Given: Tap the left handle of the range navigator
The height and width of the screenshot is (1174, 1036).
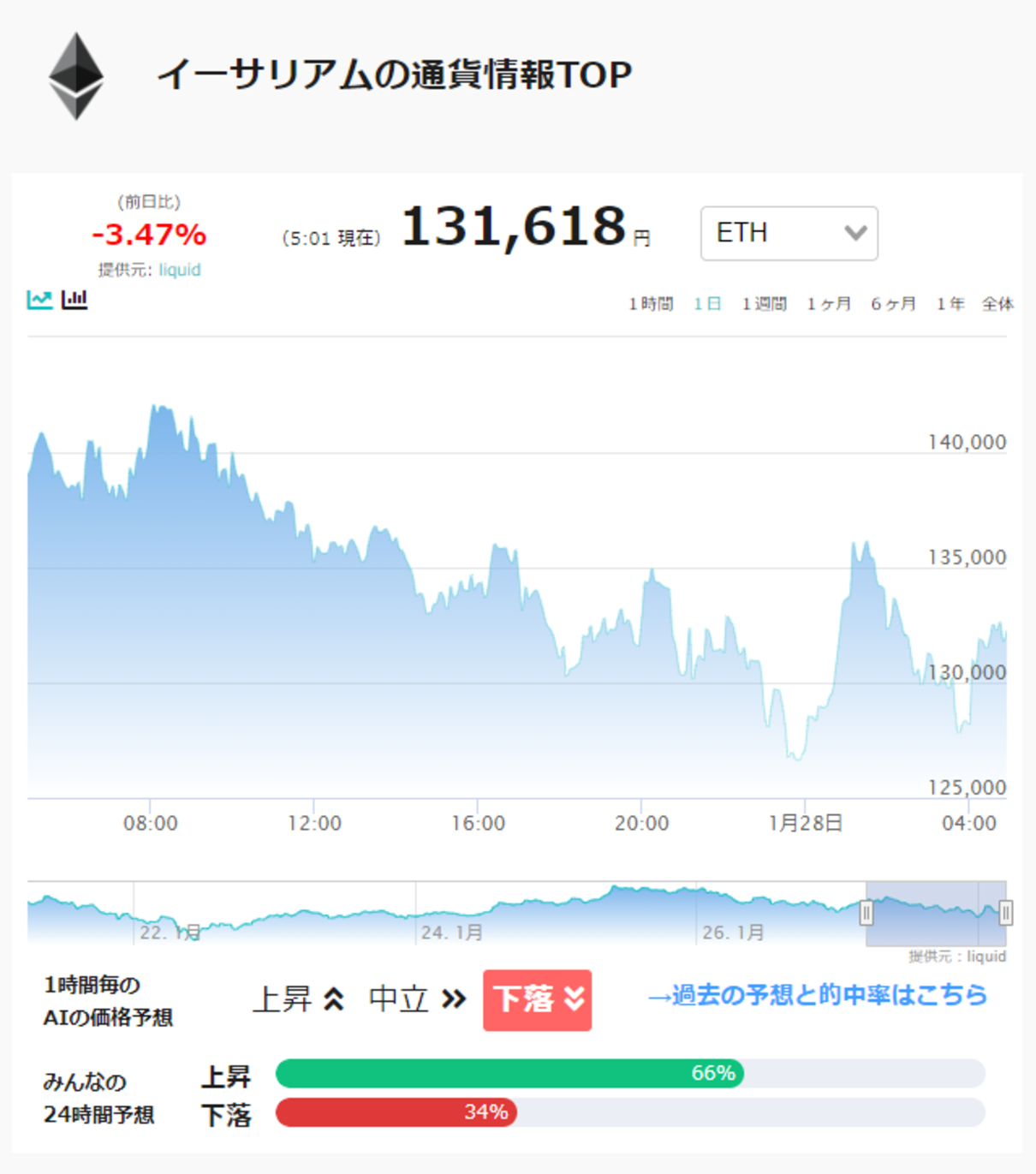Looking at the screenshot, I should point(866,914).
